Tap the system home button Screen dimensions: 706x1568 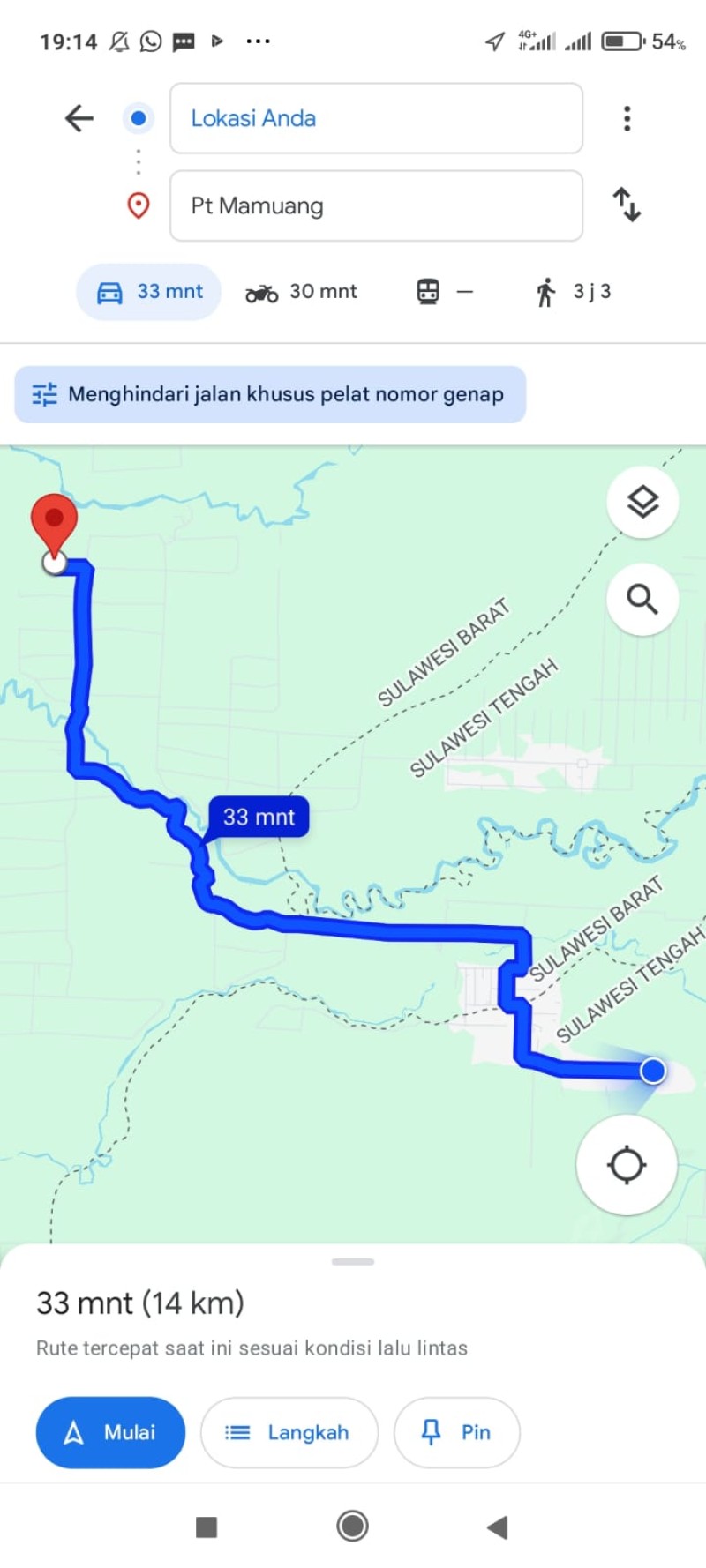click(x=352, y=1526)
